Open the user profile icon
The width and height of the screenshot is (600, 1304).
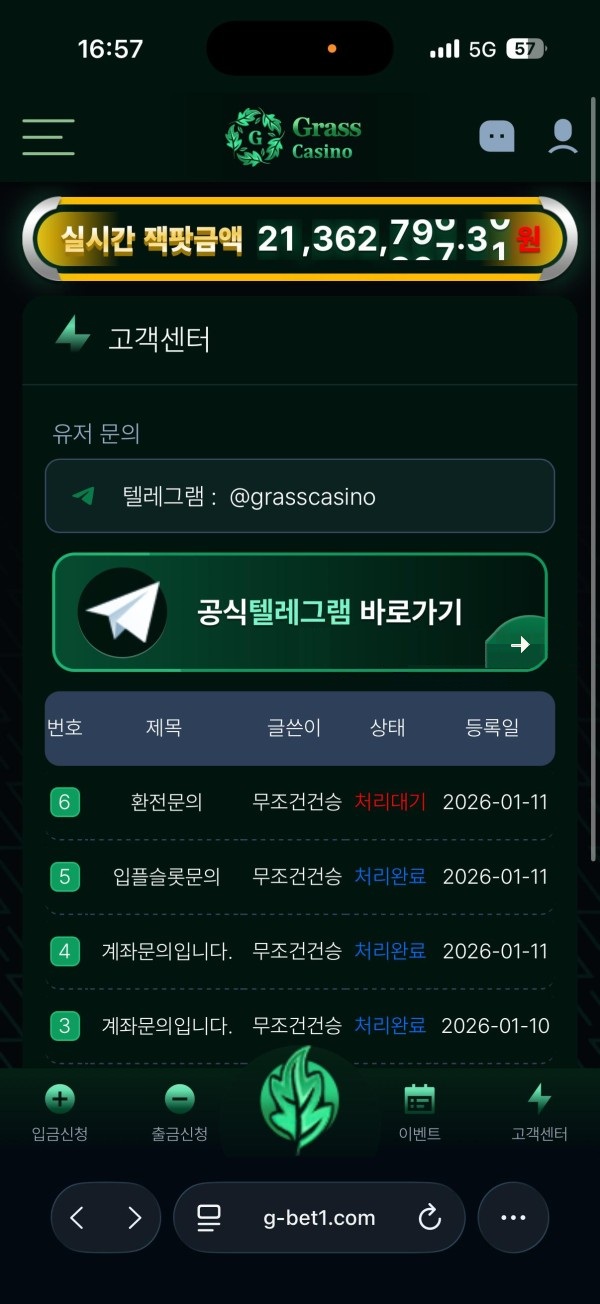click(x=563, y=136)
